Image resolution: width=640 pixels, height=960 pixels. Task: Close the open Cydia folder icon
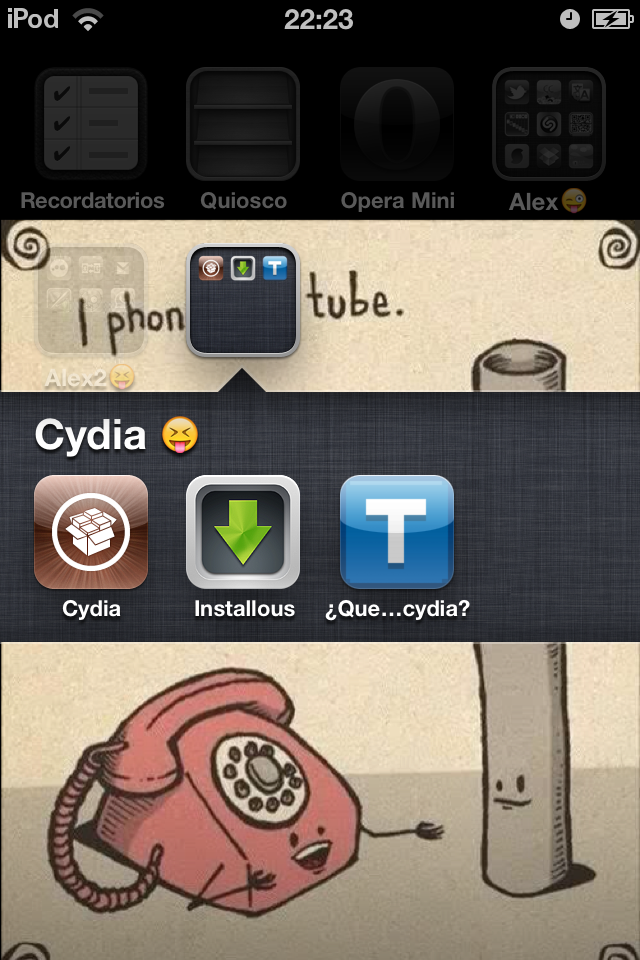(x=244, y=302)
